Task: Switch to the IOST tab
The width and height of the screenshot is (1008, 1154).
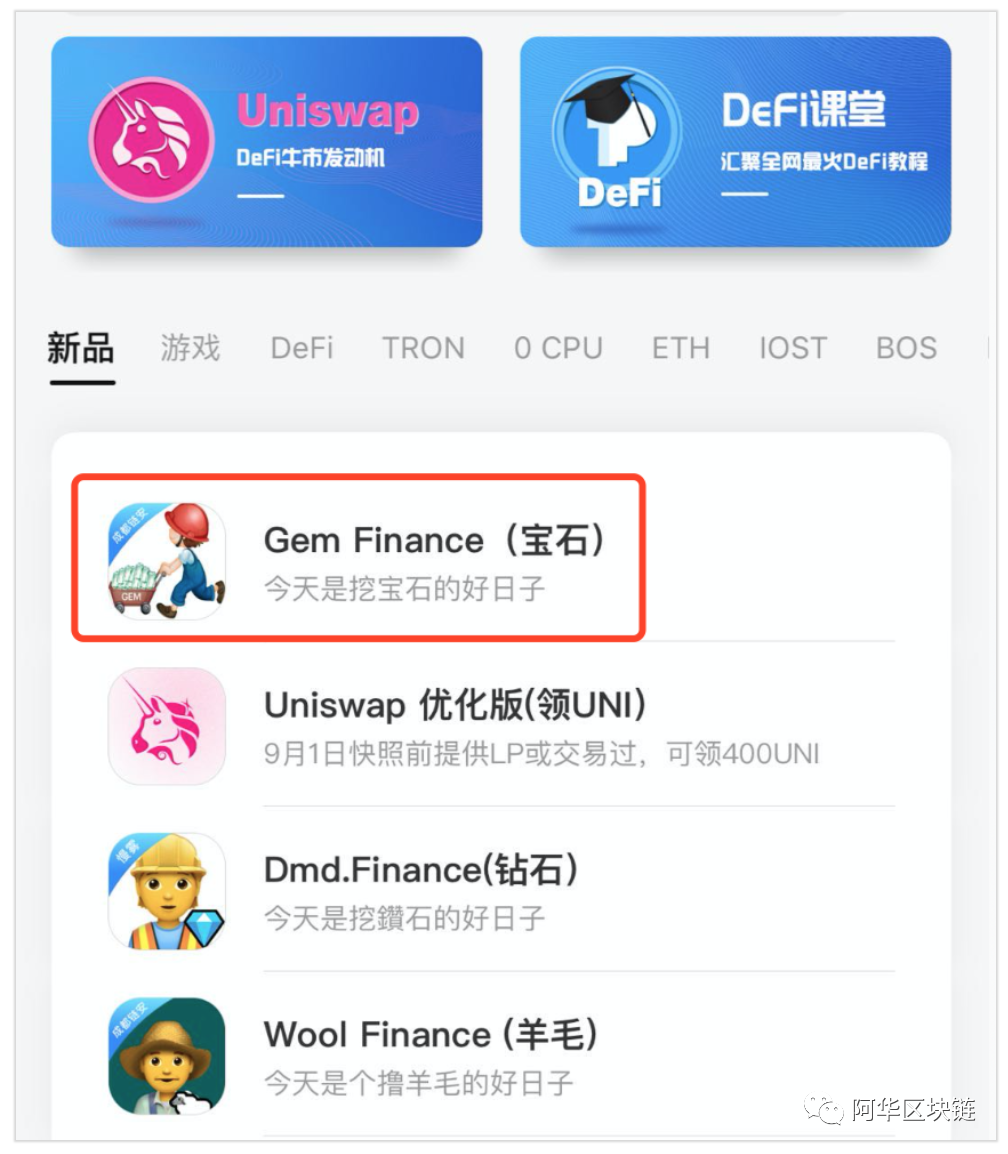Action: 792,349
